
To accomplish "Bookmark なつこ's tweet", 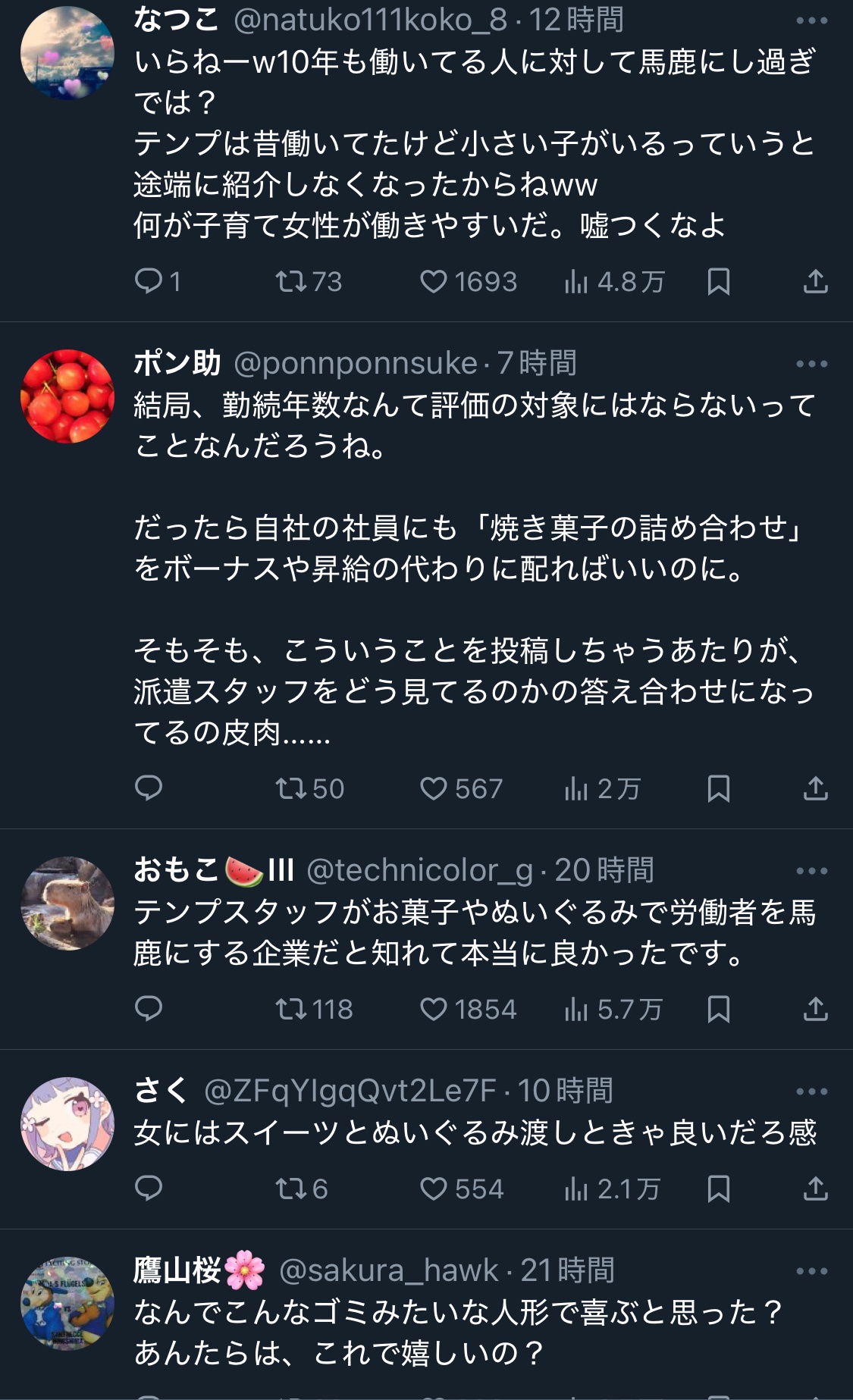I will coord(718,282).
